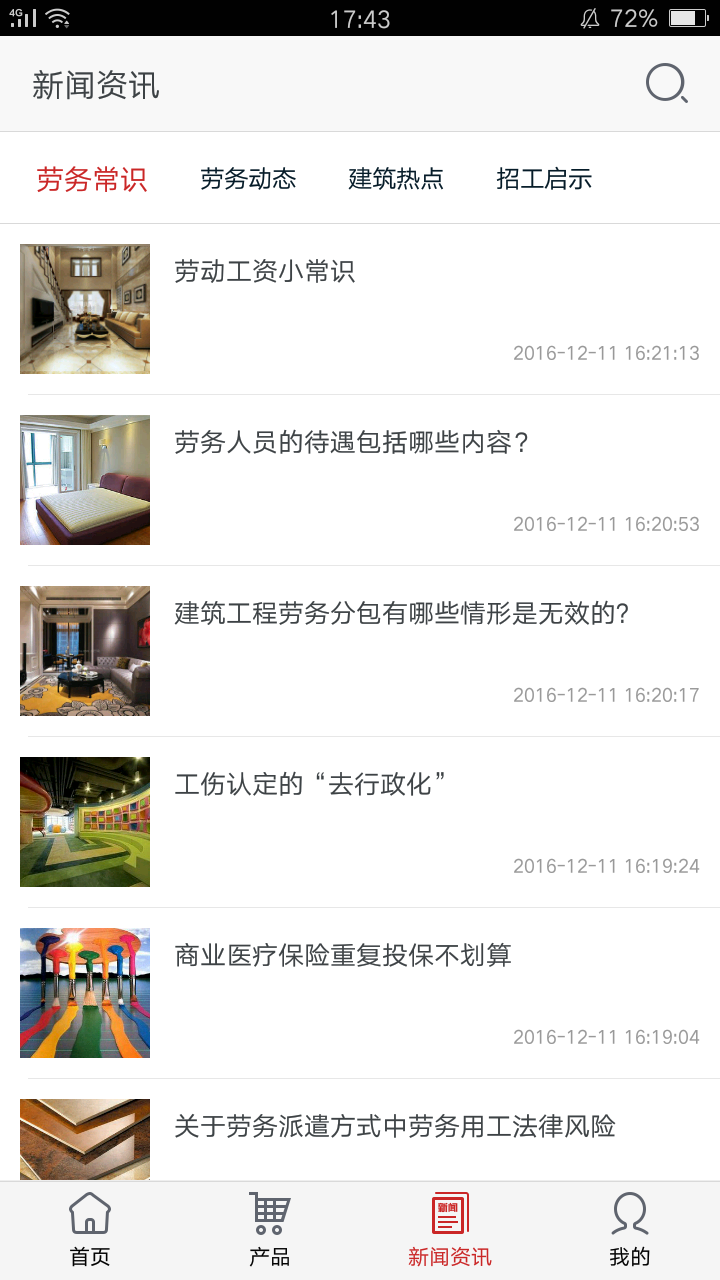
Task: Open 商业医疗保险重复投保不划算 article
Action: pyautogui.click(x=343, y=956)
